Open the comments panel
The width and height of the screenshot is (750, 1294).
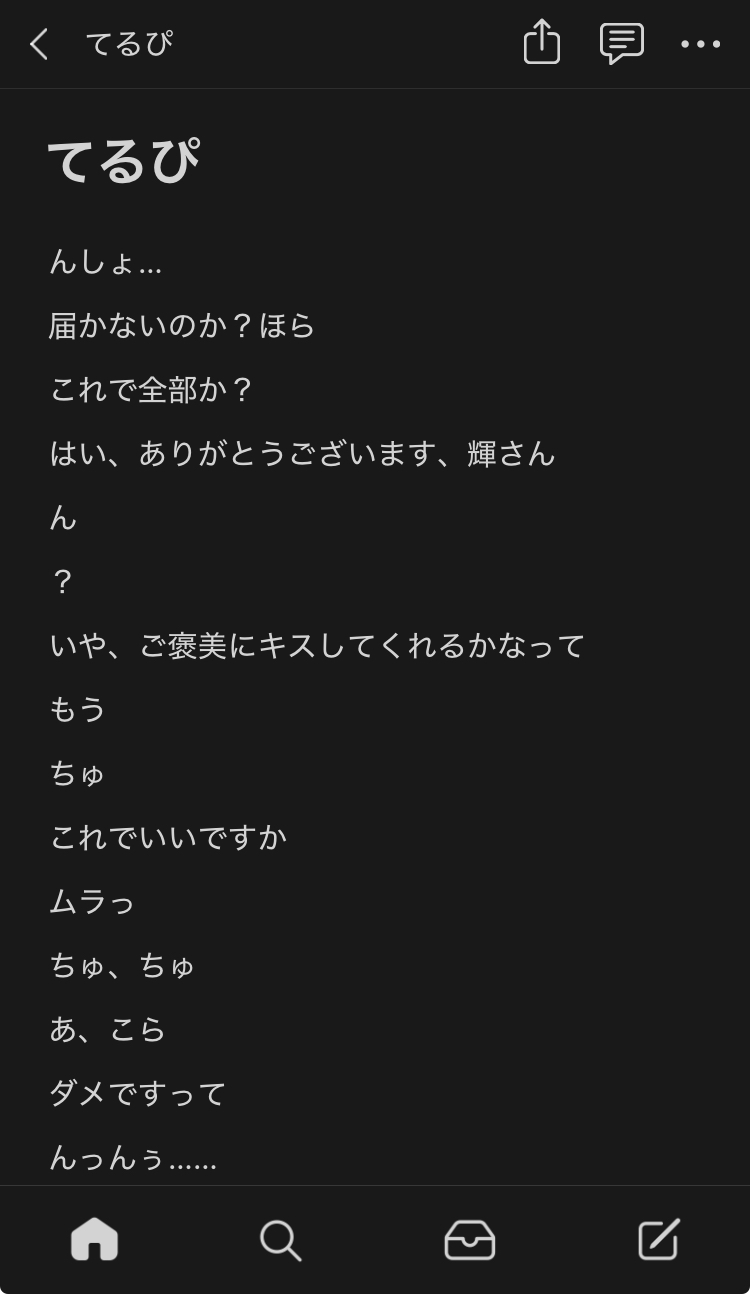tap(621, 43)
